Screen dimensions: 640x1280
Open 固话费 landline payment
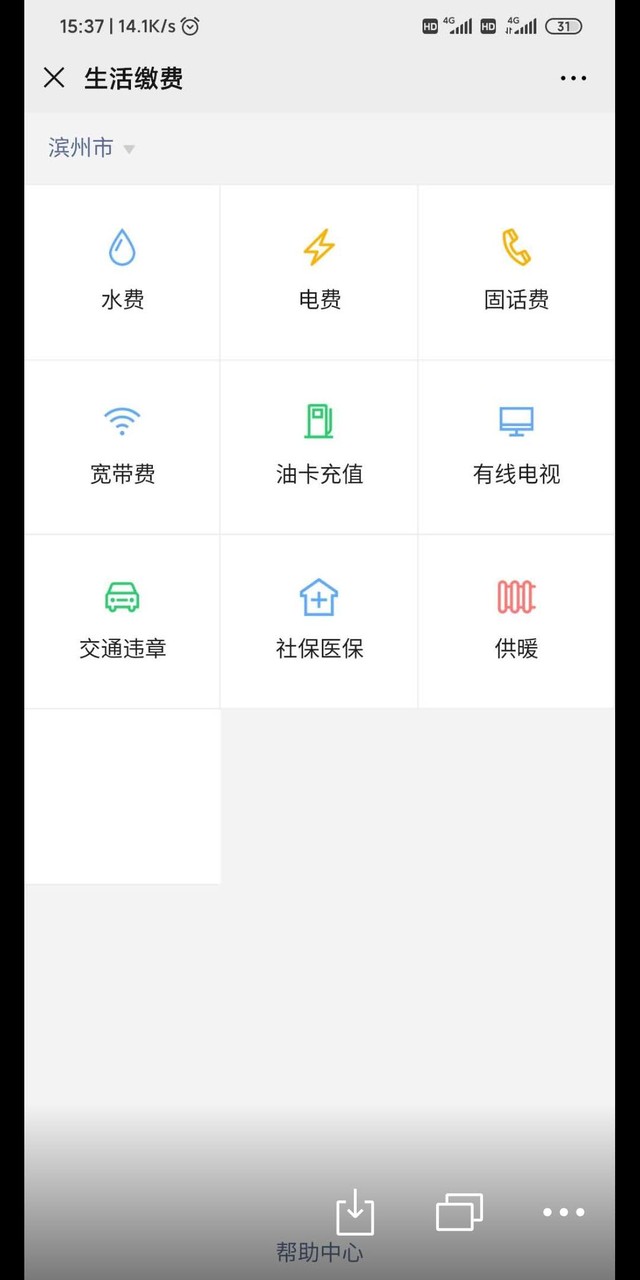point(516,272)
